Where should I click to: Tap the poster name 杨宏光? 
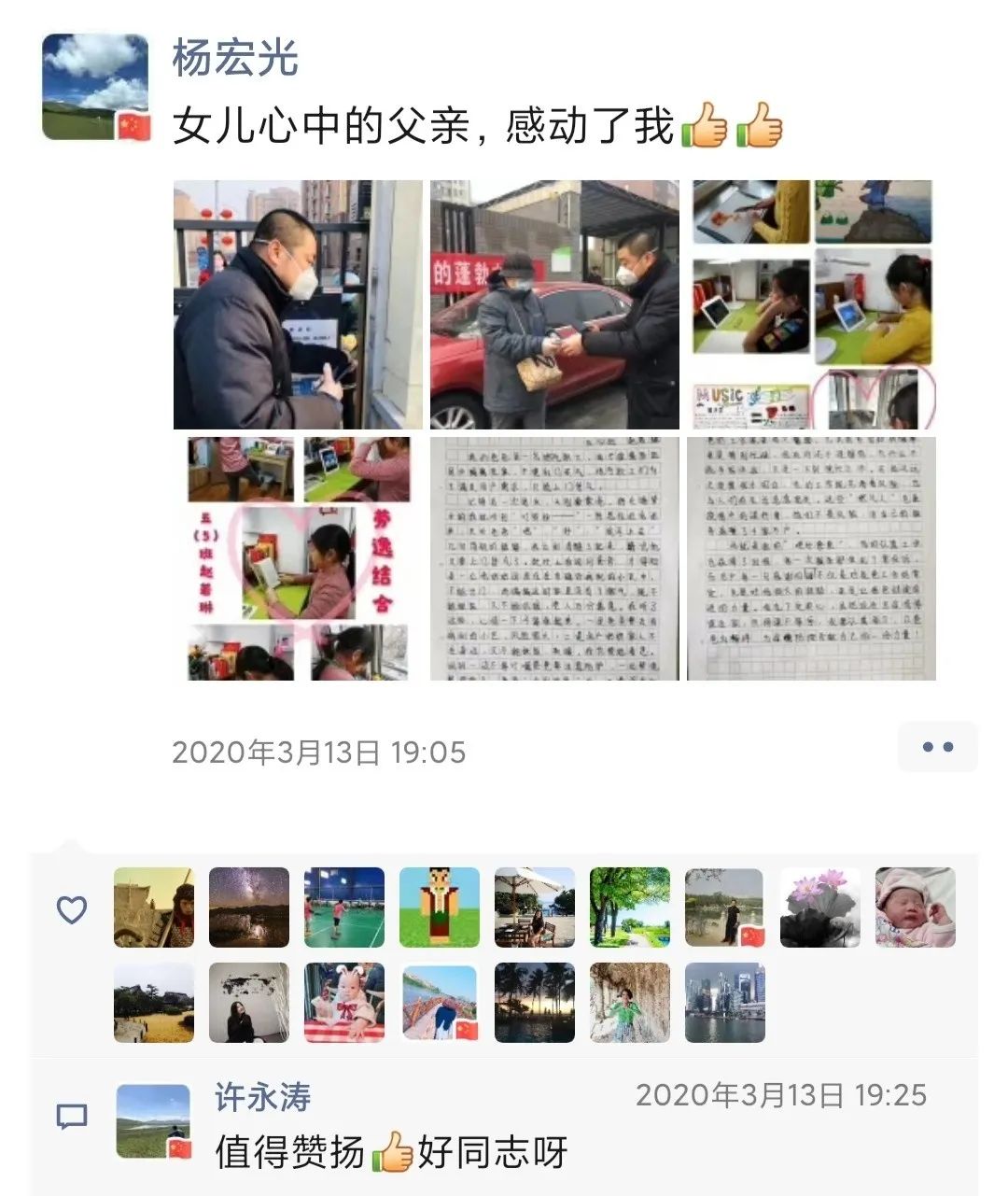234,58
